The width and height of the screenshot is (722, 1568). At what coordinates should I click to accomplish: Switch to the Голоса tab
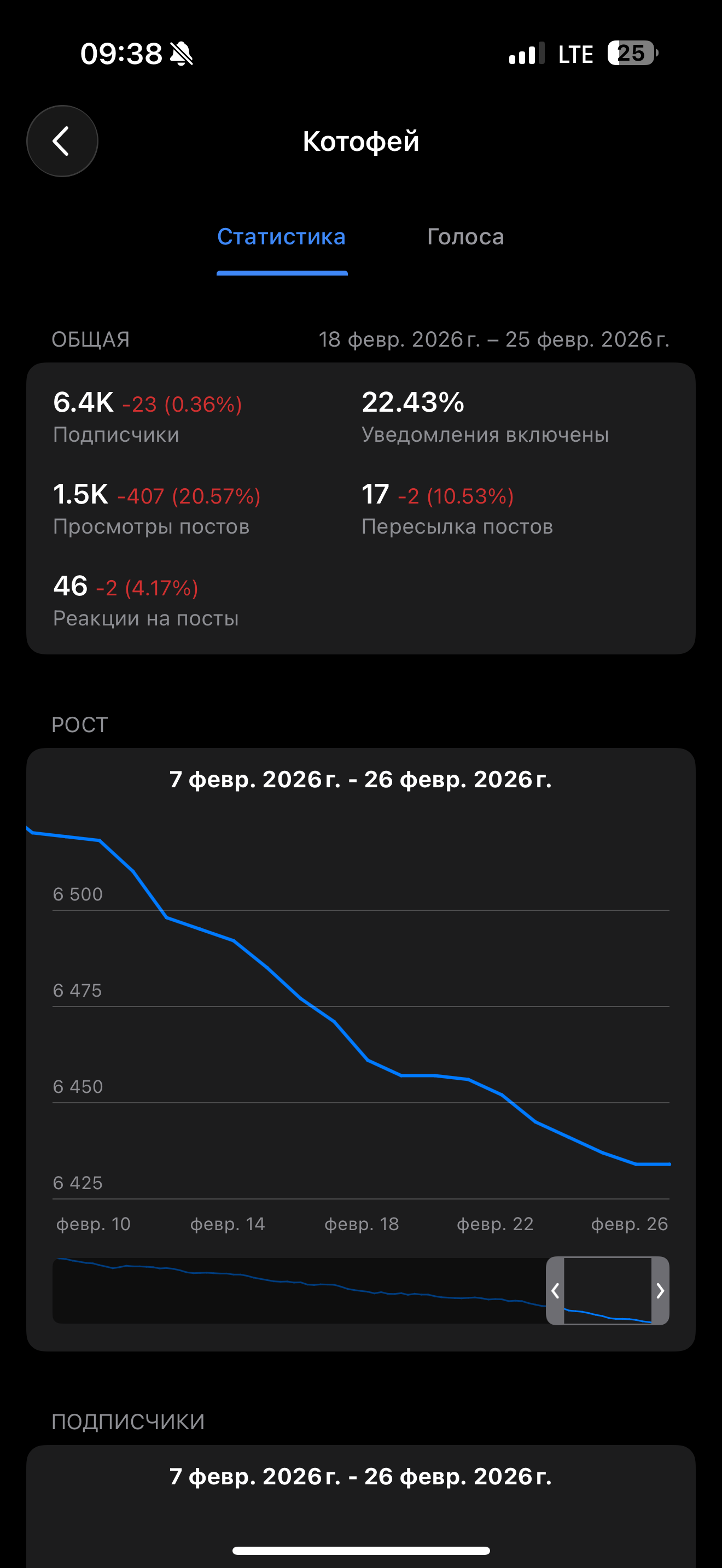(x=465, y=237)
